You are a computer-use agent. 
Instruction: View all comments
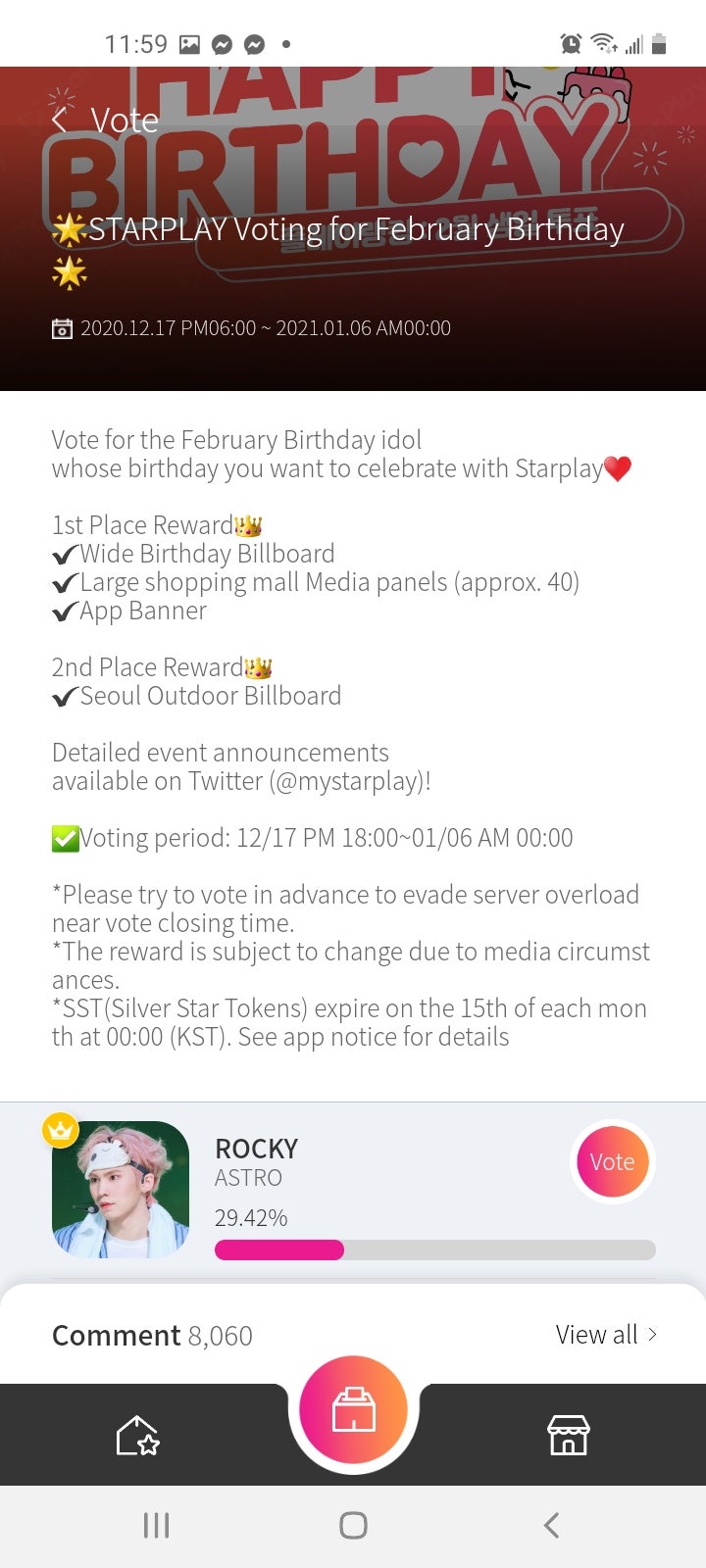(605, 1335)
